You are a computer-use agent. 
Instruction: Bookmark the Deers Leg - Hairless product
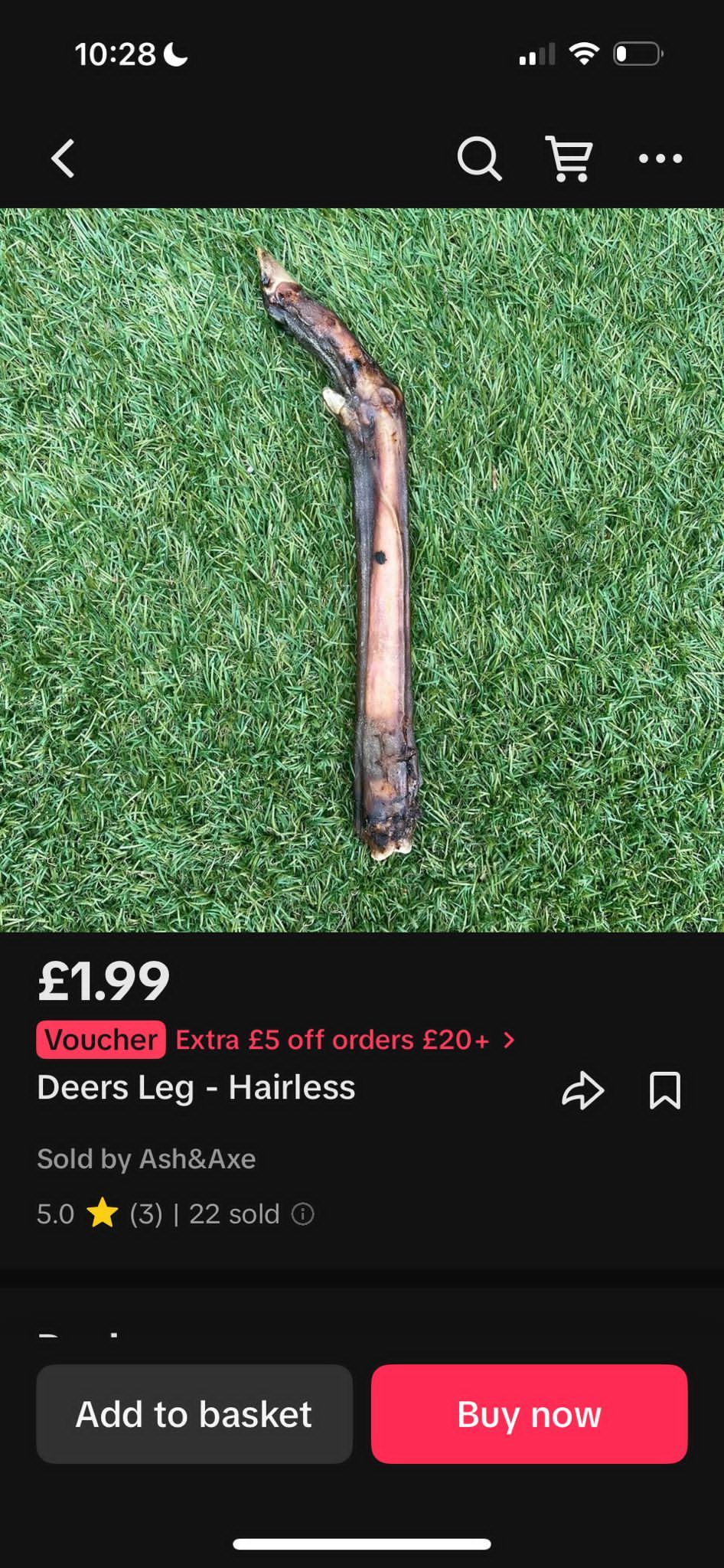tap(664, 1090)
